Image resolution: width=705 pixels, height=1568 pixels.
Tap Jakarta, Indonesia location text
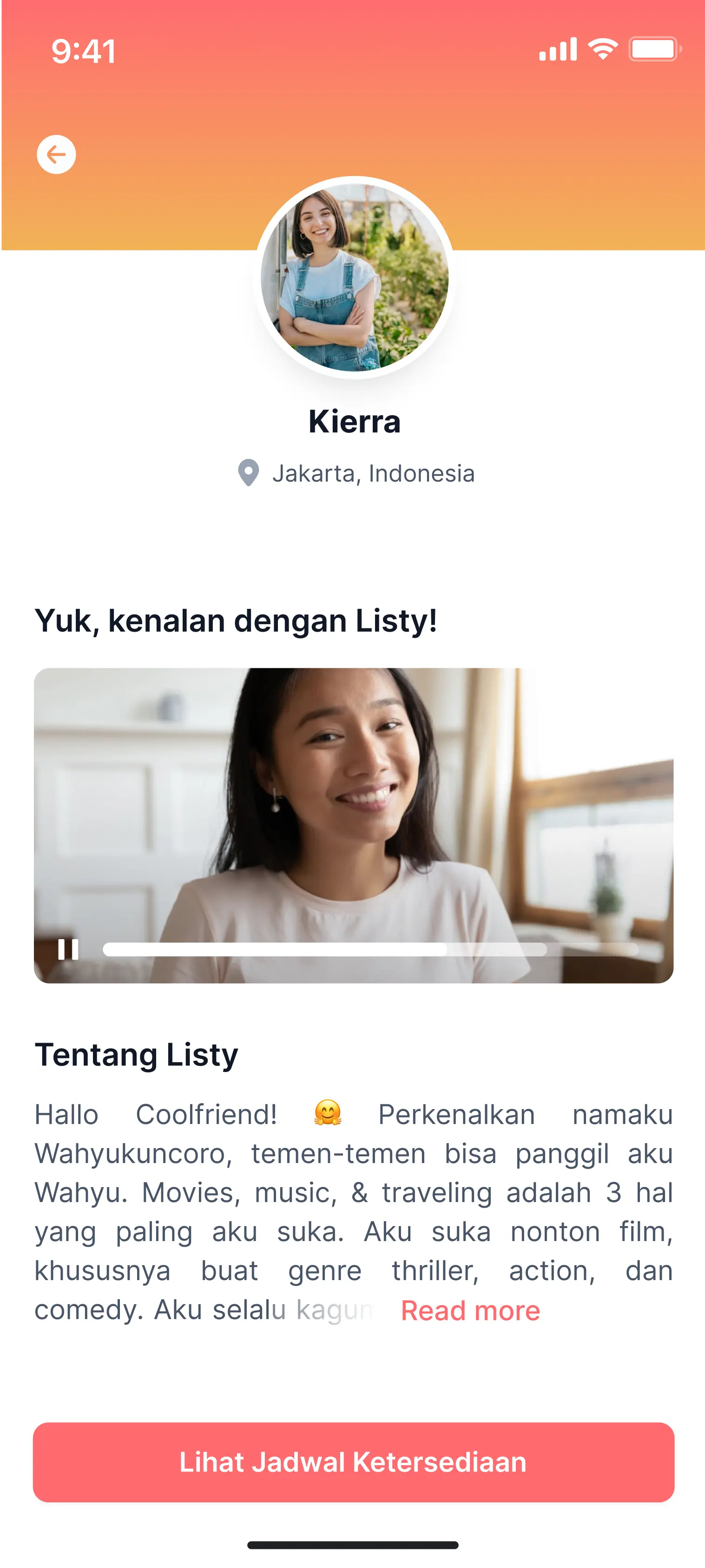click(374, 473)
